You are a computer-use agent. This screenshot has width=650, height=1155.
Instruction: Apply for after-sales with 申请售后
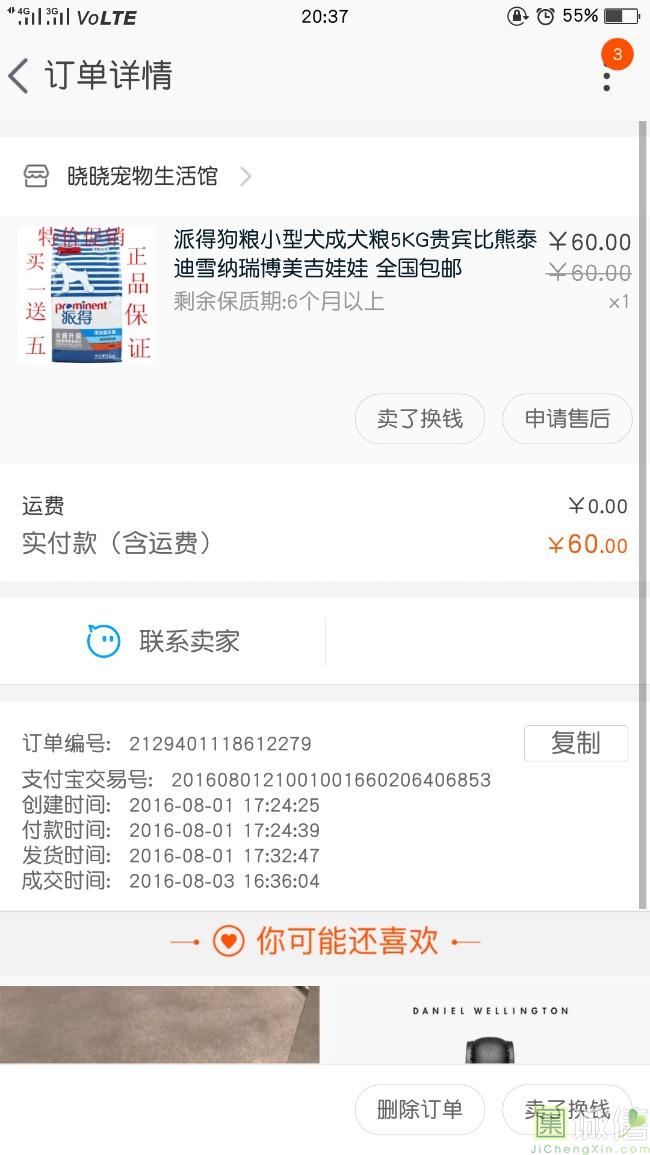tap(567, 419)
